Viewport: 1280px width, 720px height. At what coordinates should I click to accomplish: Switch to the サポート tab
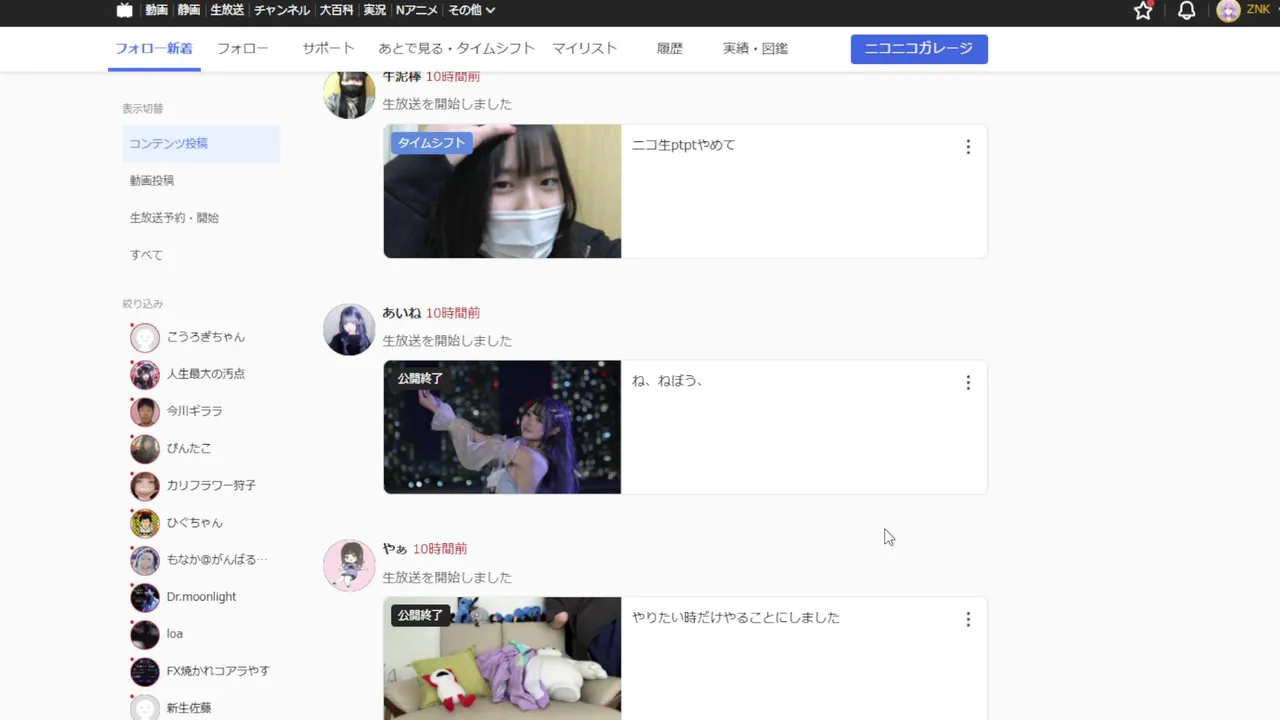pyautogui.click(x=328, y=48)
